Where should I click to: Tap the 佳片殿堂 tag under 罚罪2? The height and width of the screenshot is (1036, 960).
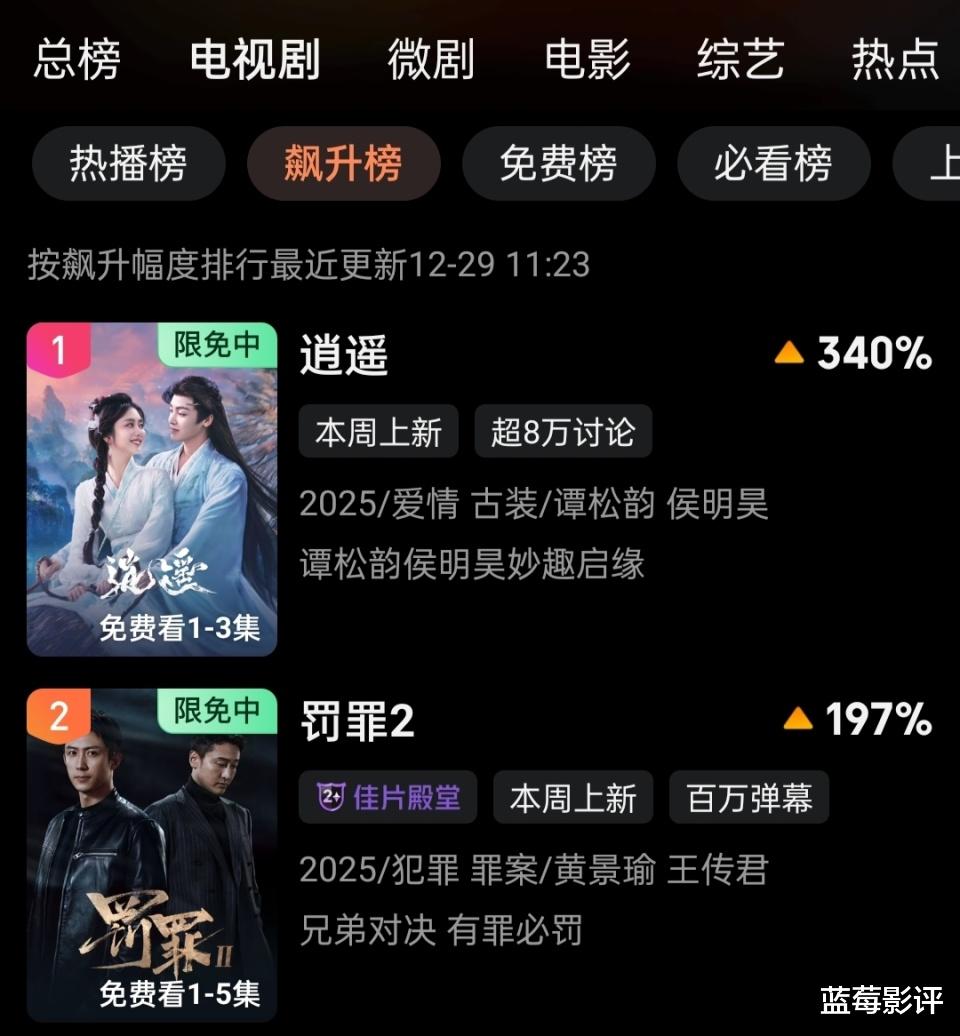pyautogui.click(x=388, y=797)
